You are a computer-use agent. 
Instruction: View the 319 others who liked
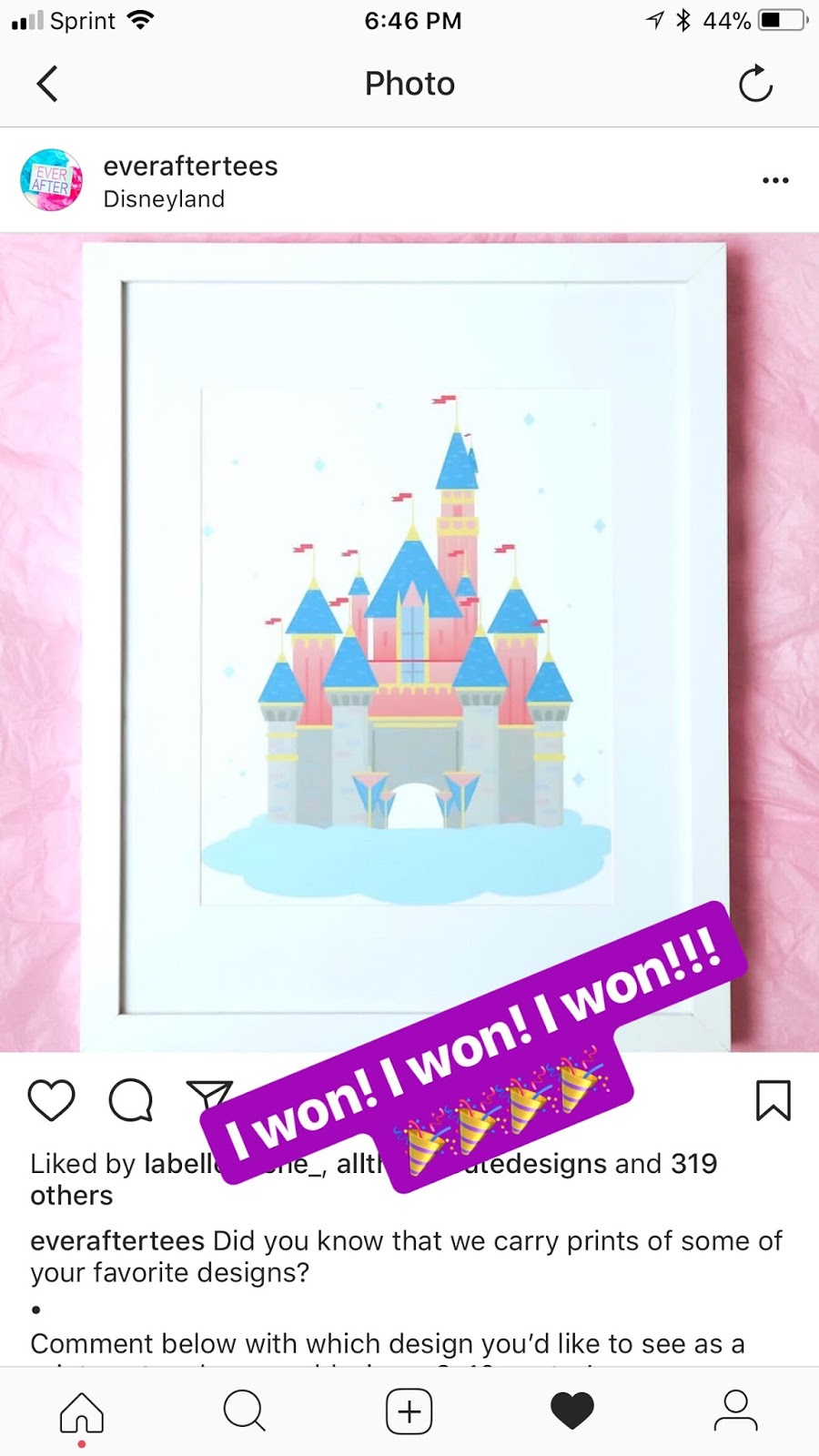tap(693, 1164)
